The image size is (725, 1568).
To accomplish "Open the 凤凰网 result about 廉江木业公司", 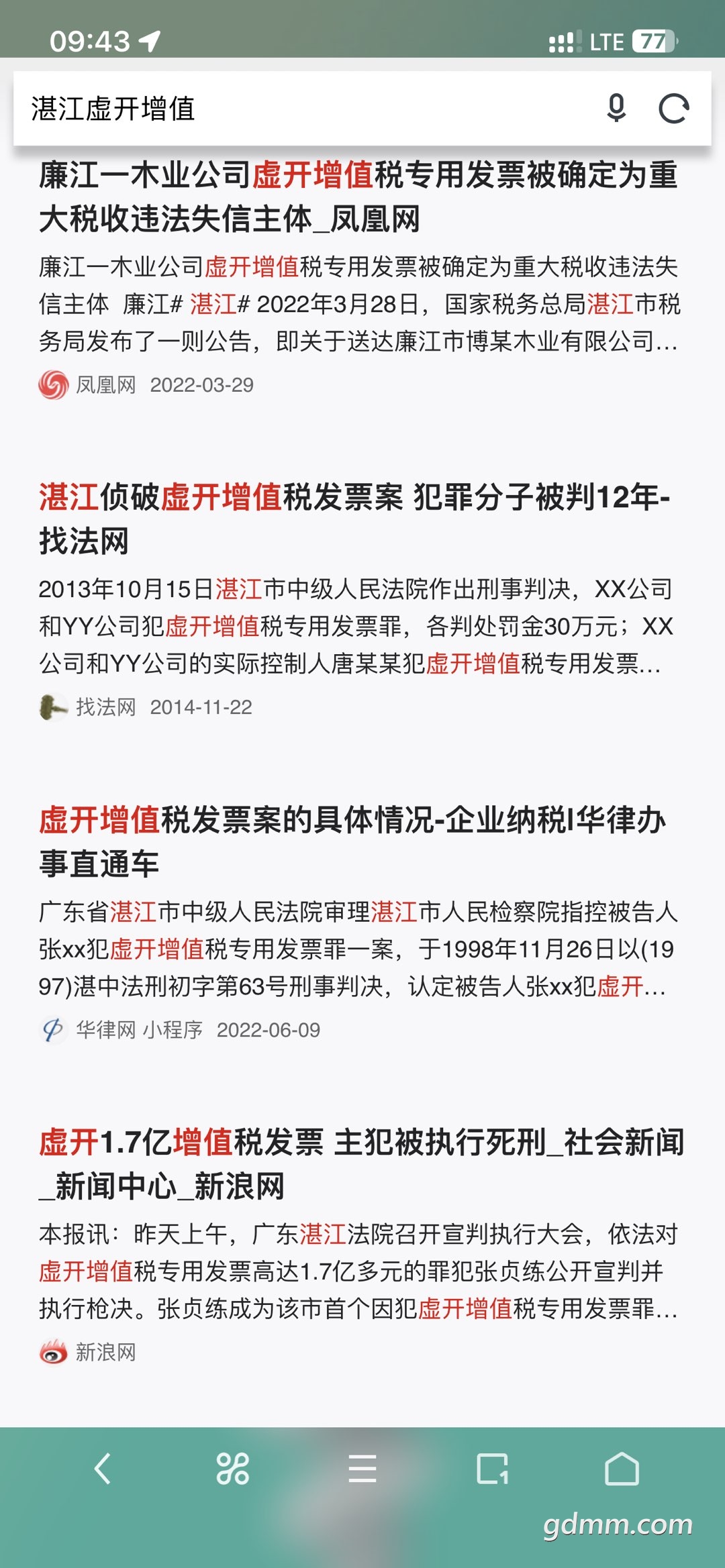I will [358, 197].
